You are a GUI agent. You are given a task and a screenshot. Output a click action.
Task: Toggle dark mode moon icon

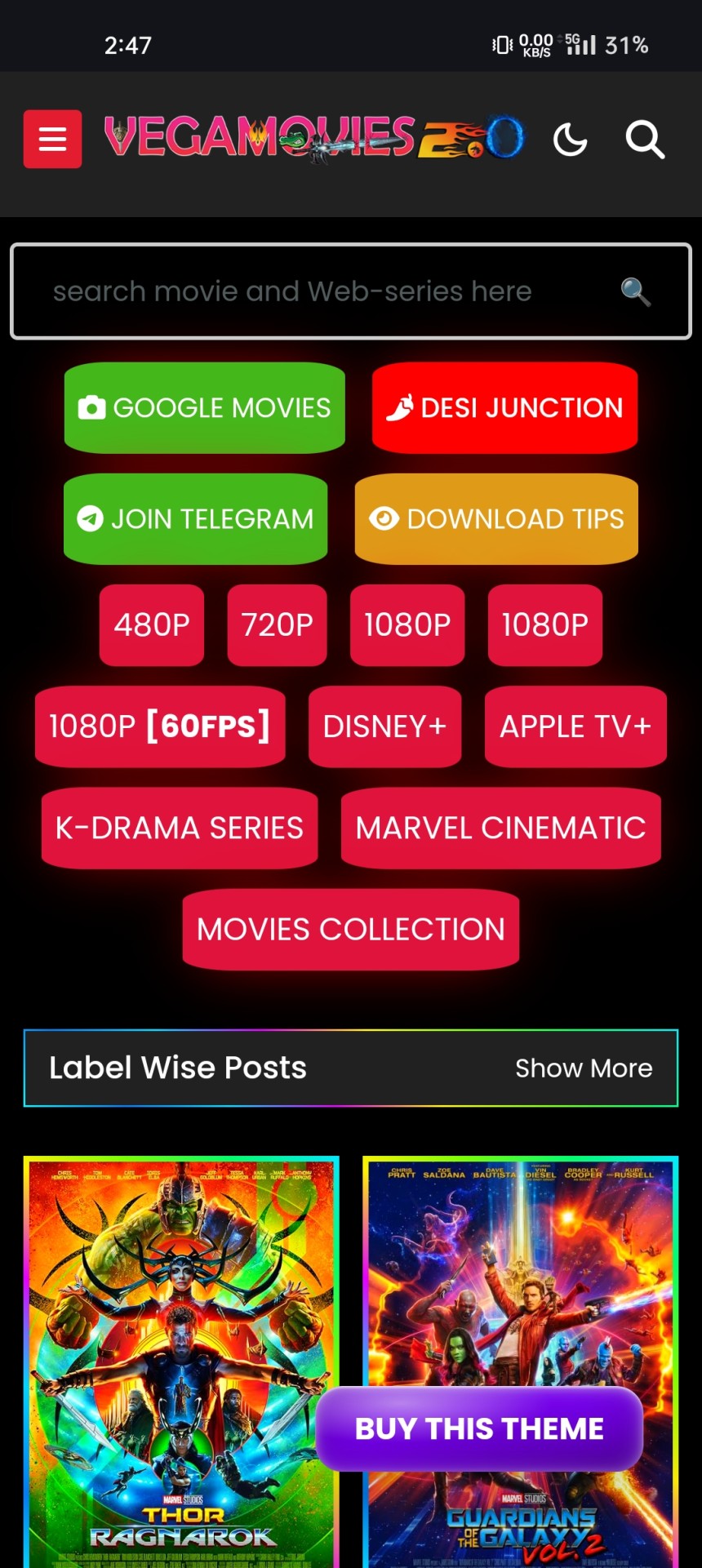(570, 140)
